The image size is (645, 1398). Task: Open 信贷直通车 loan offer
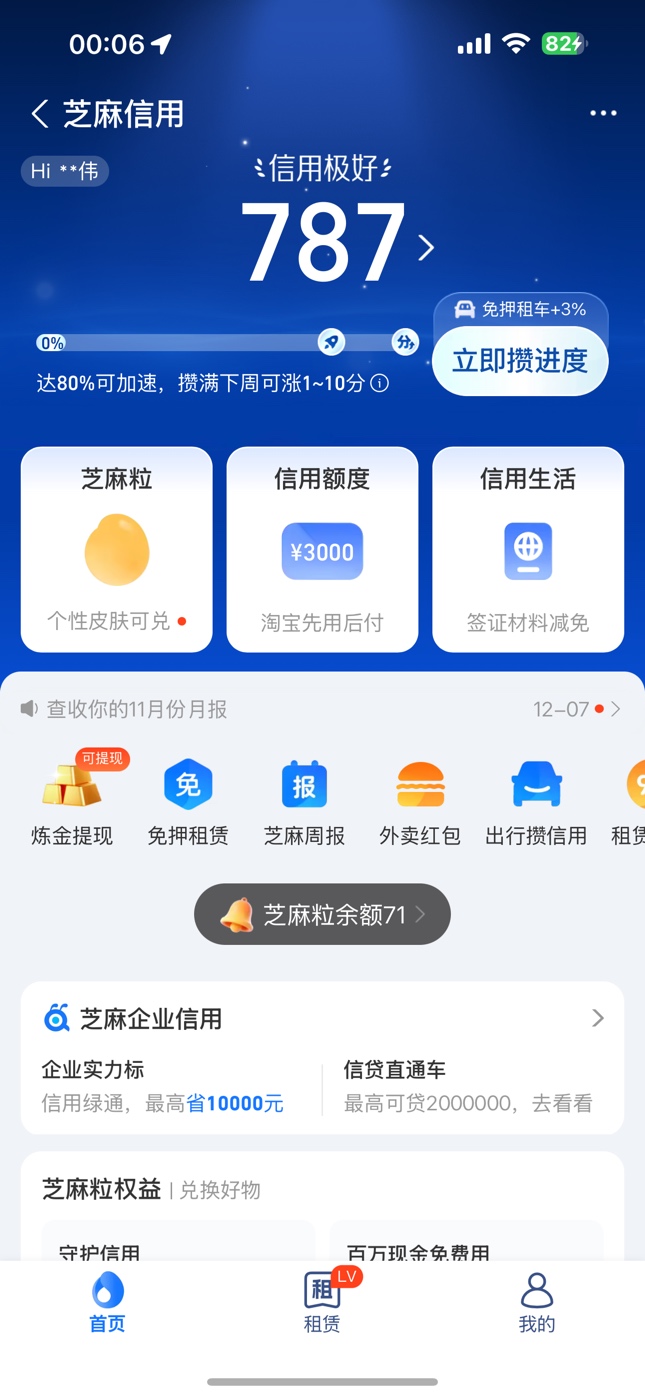(468, 1088)
